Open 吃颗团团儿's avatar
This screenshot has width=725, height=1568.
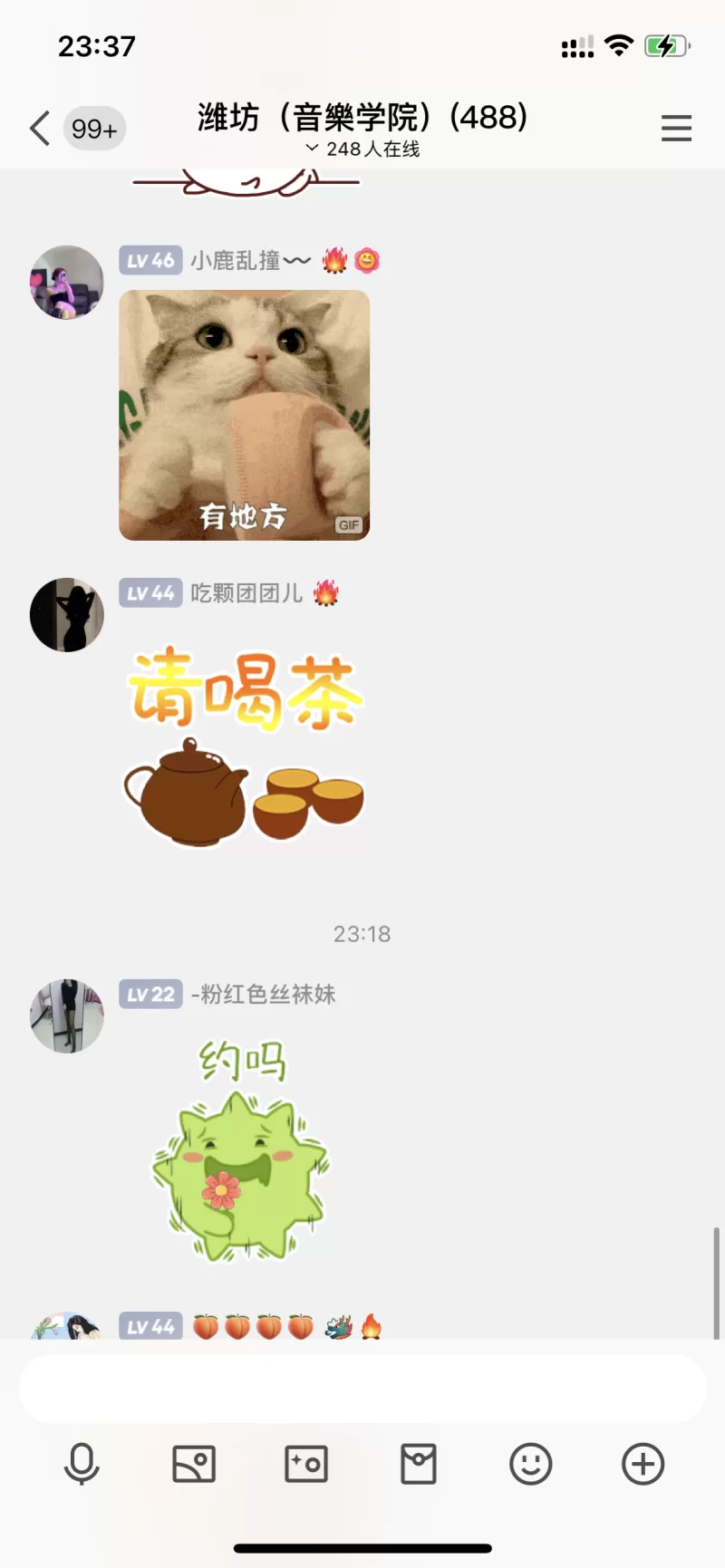click(x=67, y=615)
